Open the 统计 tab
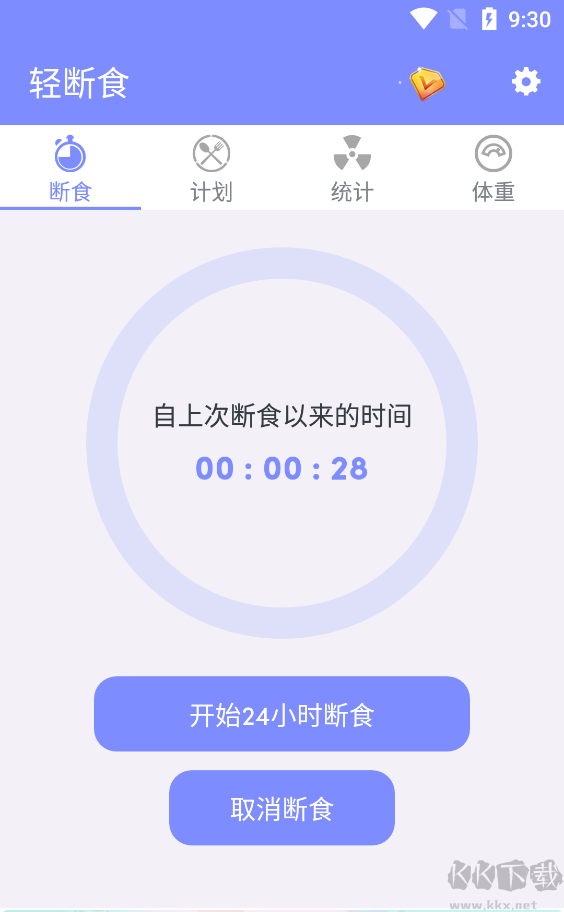The height and width of the screenshot is (912, 564). pos(352,168)
